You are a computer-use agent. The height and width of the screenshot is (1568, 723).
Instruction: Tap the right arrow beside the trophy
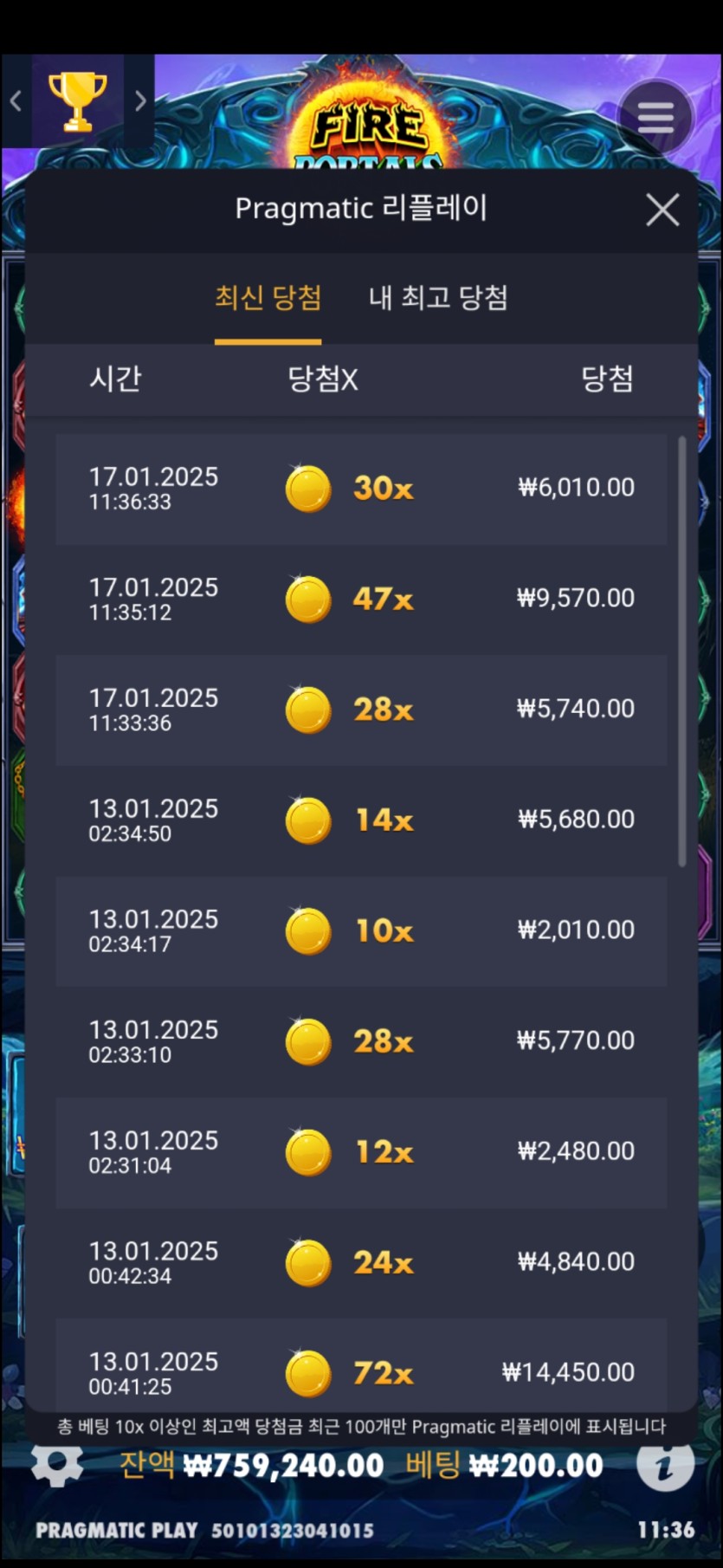pyautogui.click(x=140, y=101)
